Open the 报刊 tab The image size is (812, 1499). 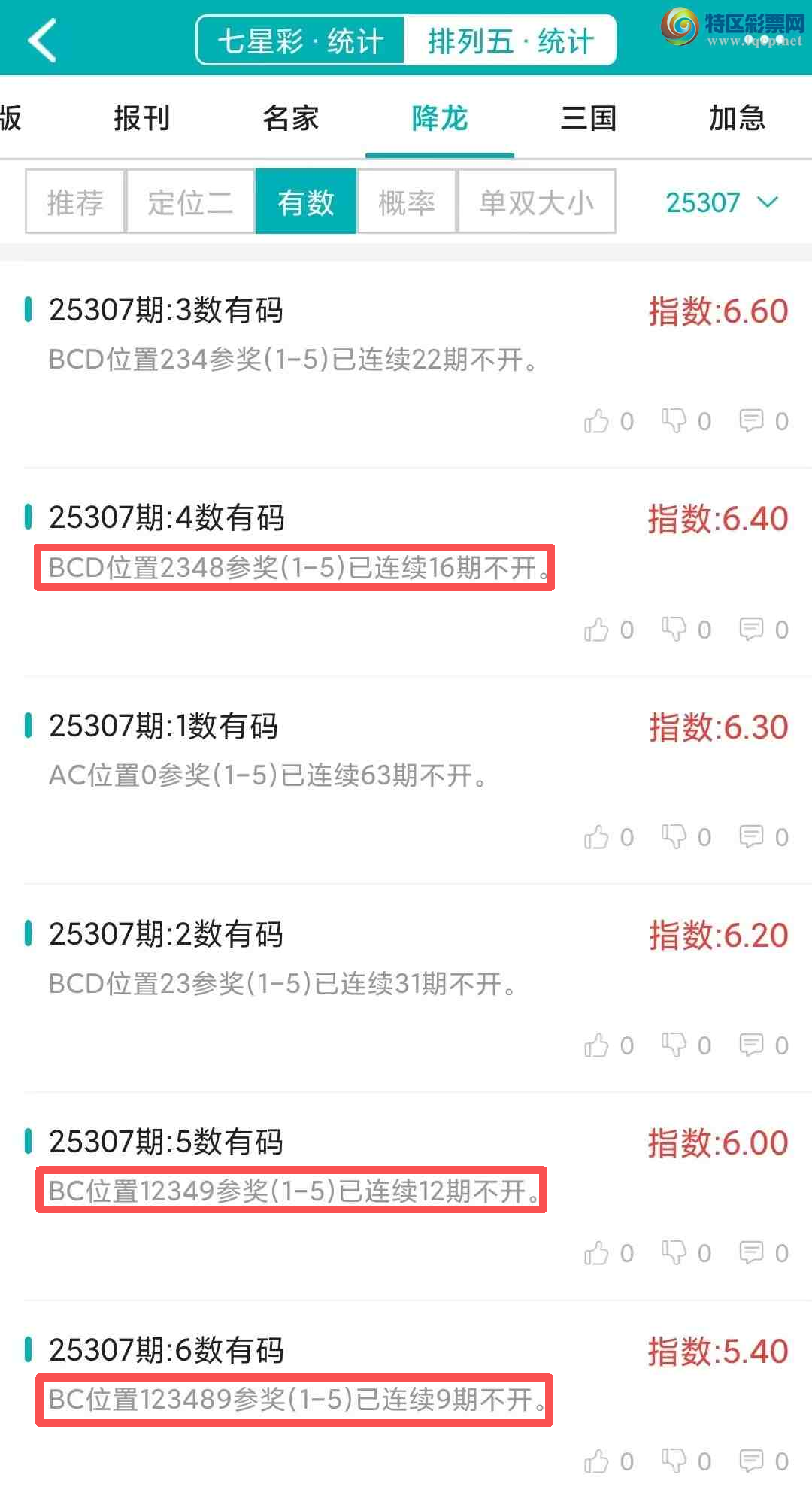tap(141, 118)
